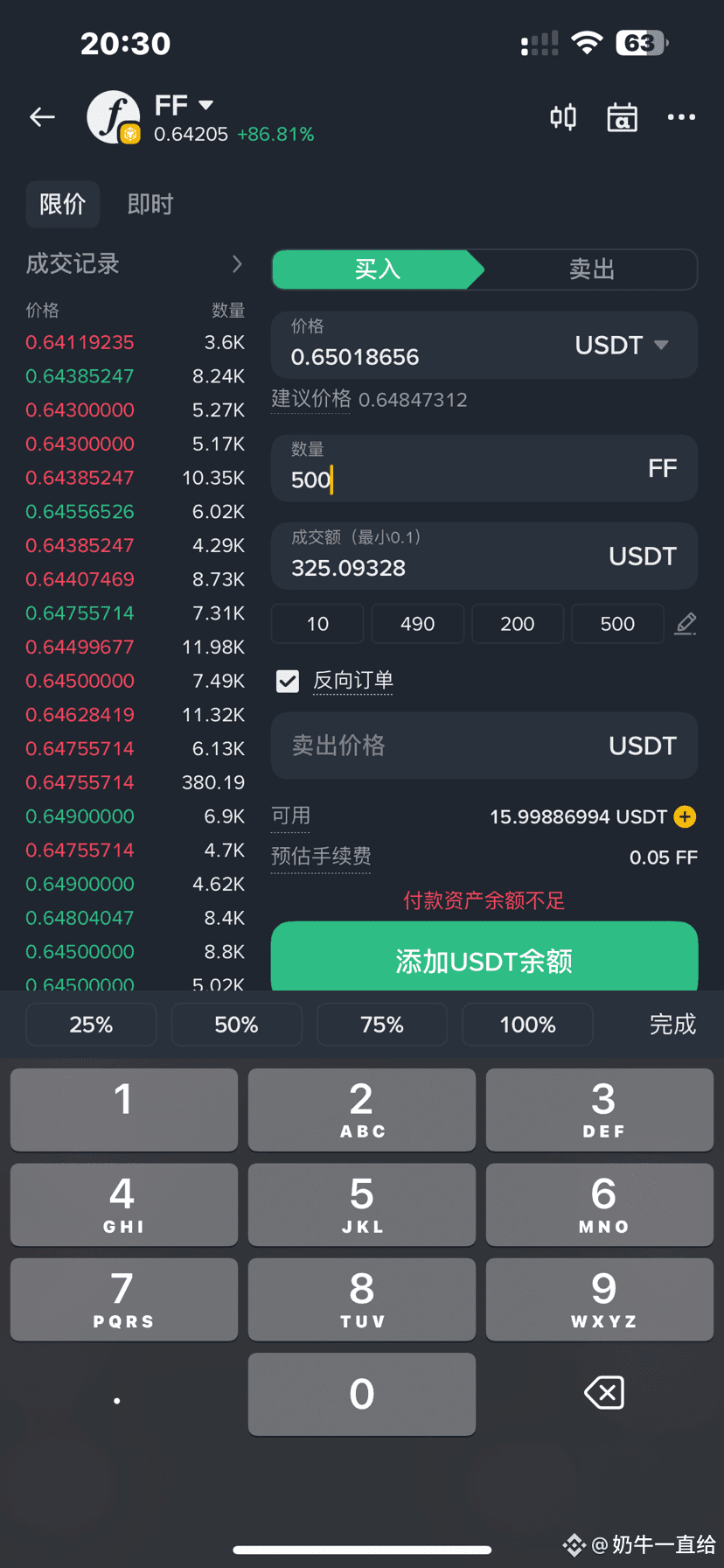Choose the 490 quick amount chip
Image resolution: width=724 pixels, height=1568 pixels.
click(418, 623)
